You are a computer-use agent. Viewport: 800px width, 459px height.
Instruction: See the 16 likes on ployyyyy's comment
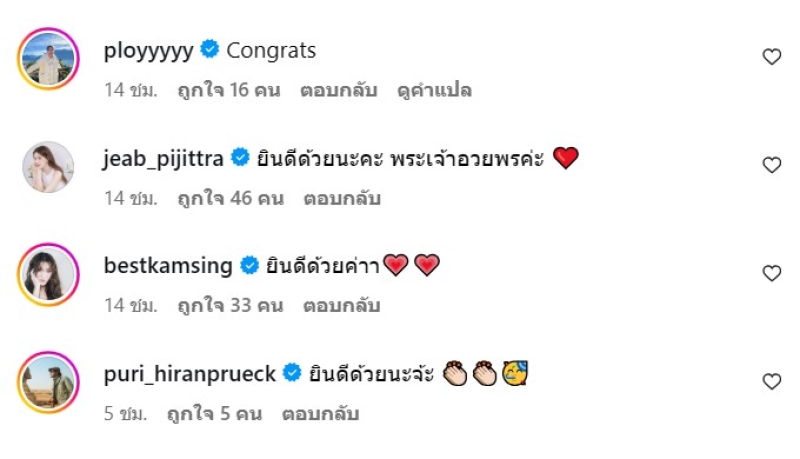(x=229, y=90)
